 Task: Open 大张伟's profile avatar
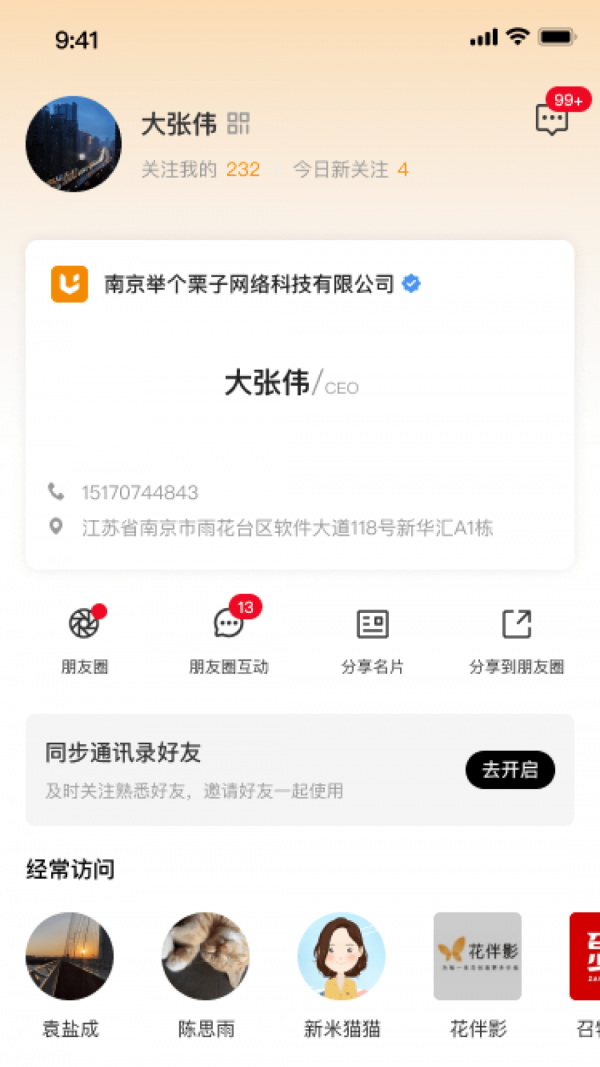pyautogui.click(x=73, y=144)
